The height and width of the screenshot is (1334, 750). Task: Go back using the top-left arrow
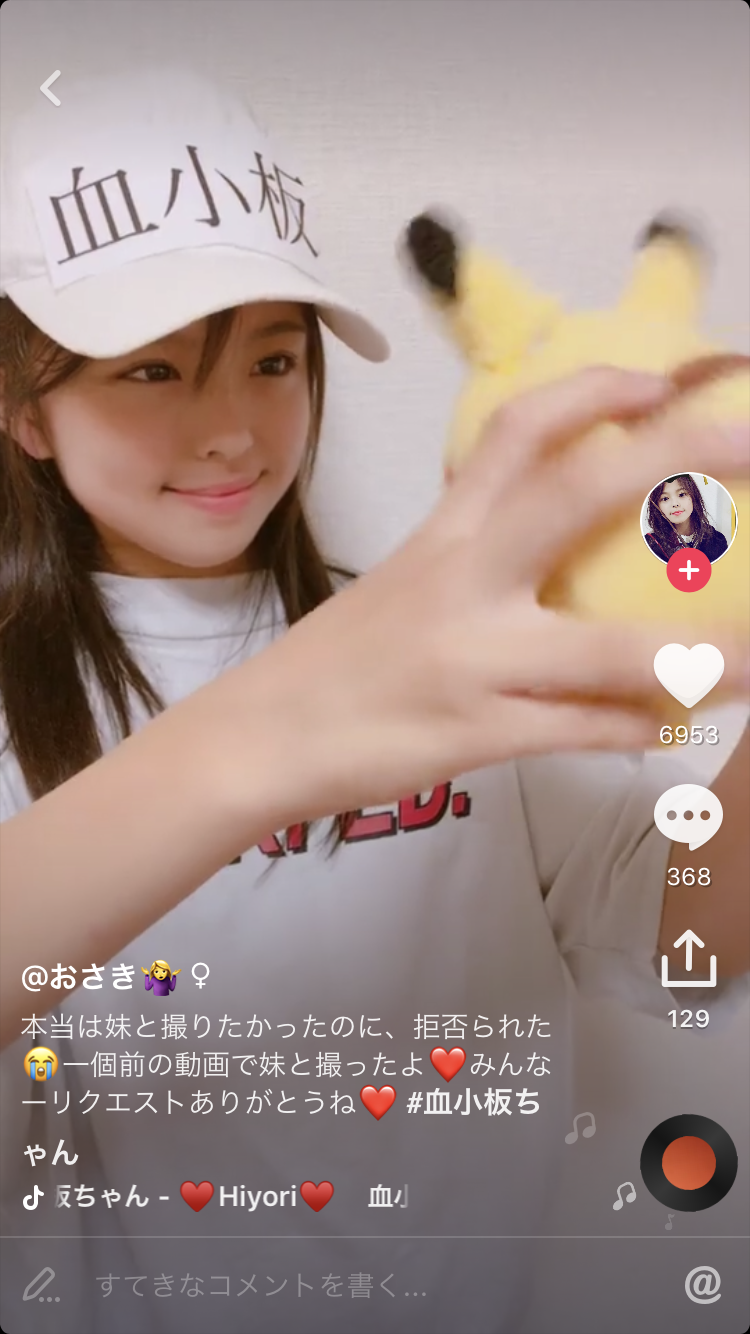tap(51, 88)
